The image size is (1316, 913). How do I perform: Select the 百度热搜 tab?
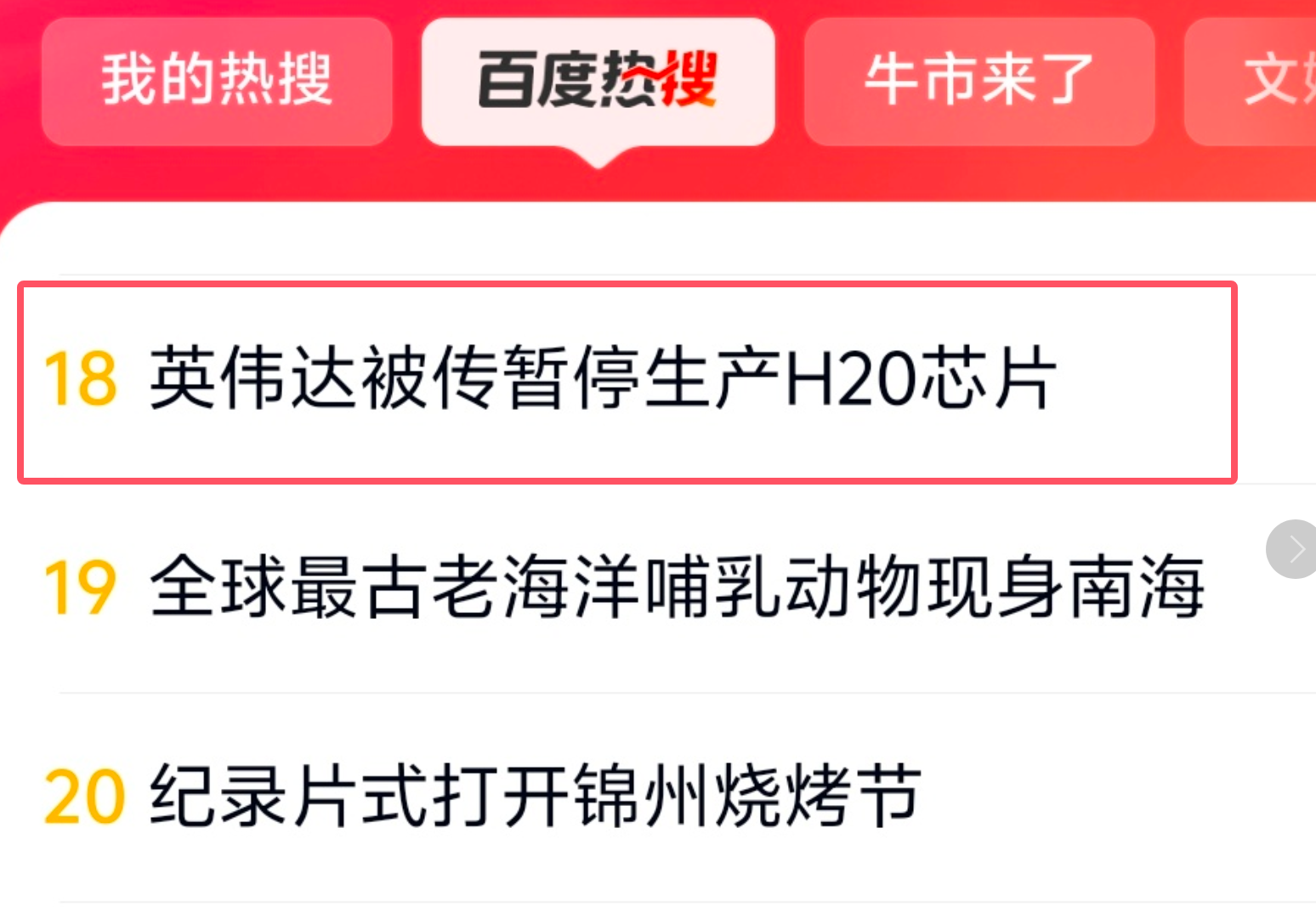[598, 81]
